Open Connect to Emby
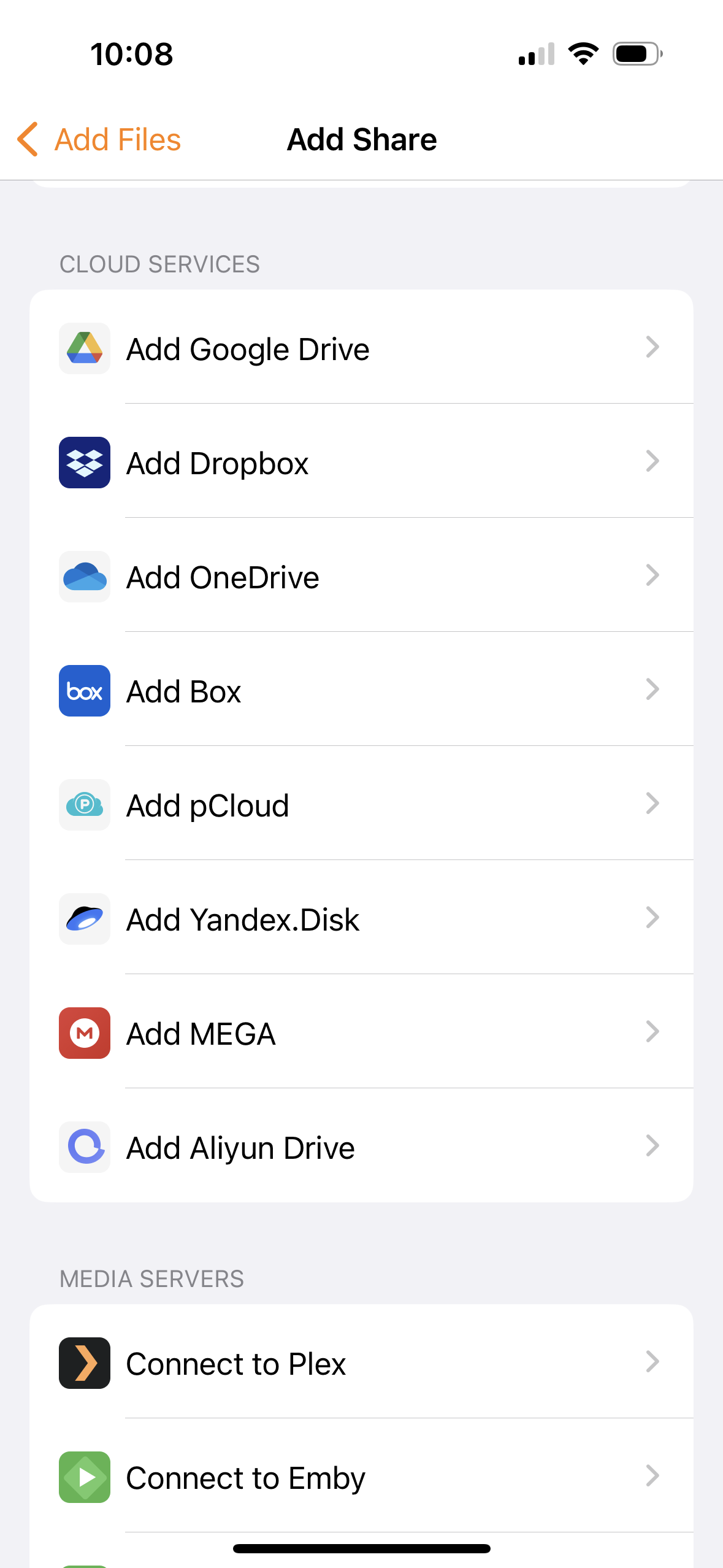This screenshot has width=723, height=1568. pos(361,1477)
